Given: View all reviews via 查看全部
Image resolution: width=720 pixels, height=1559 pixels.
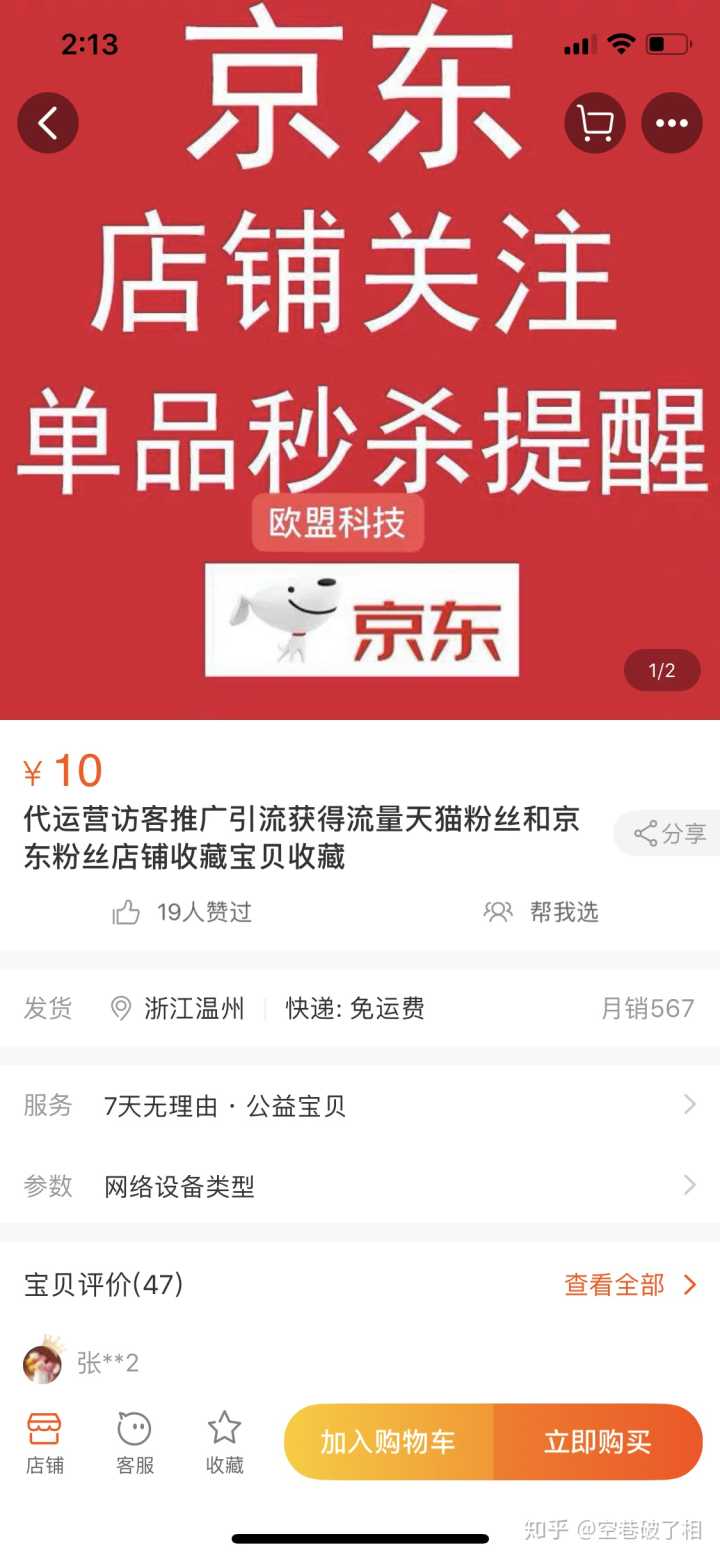Looking at the screenshot, I should pos(630,1285).
